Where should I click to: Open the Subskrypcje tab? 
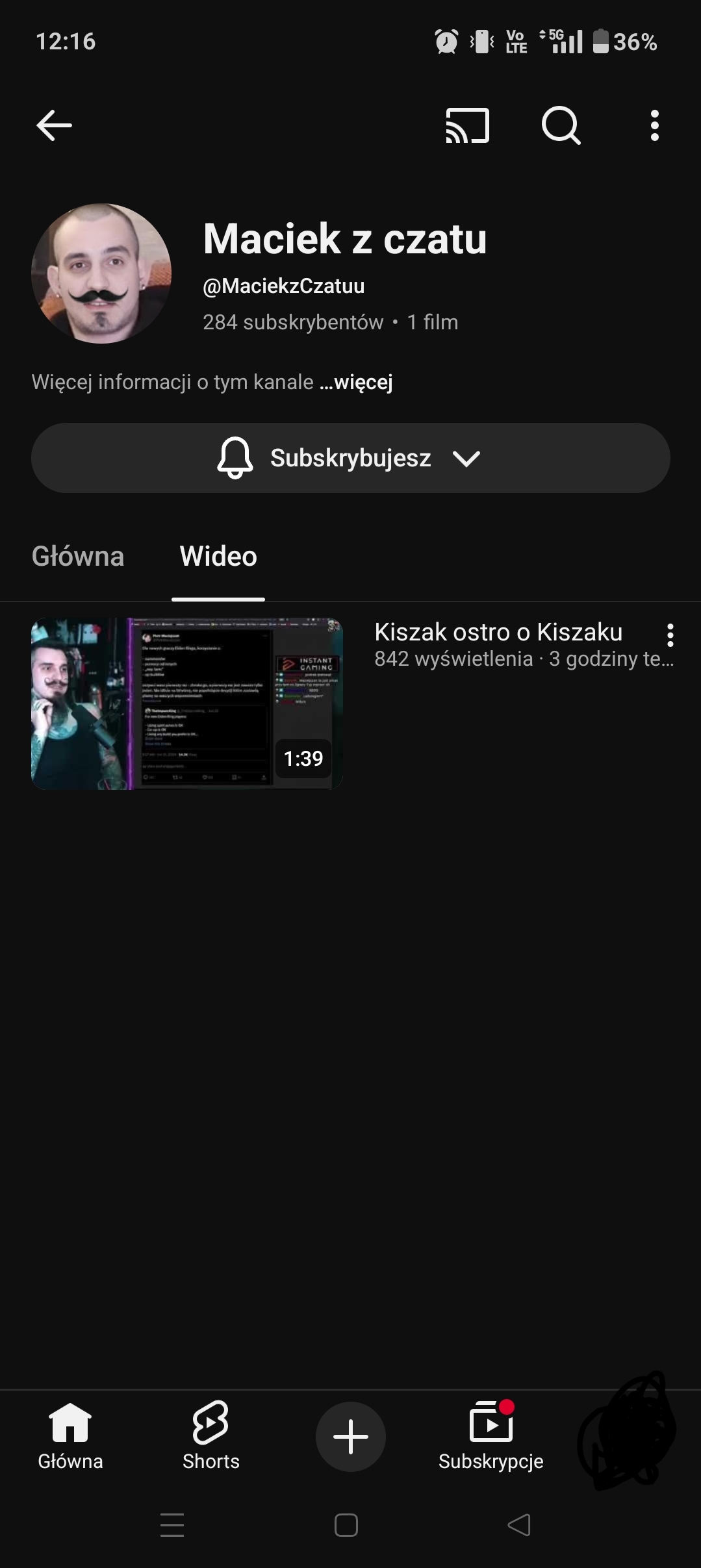[491, 1435]
